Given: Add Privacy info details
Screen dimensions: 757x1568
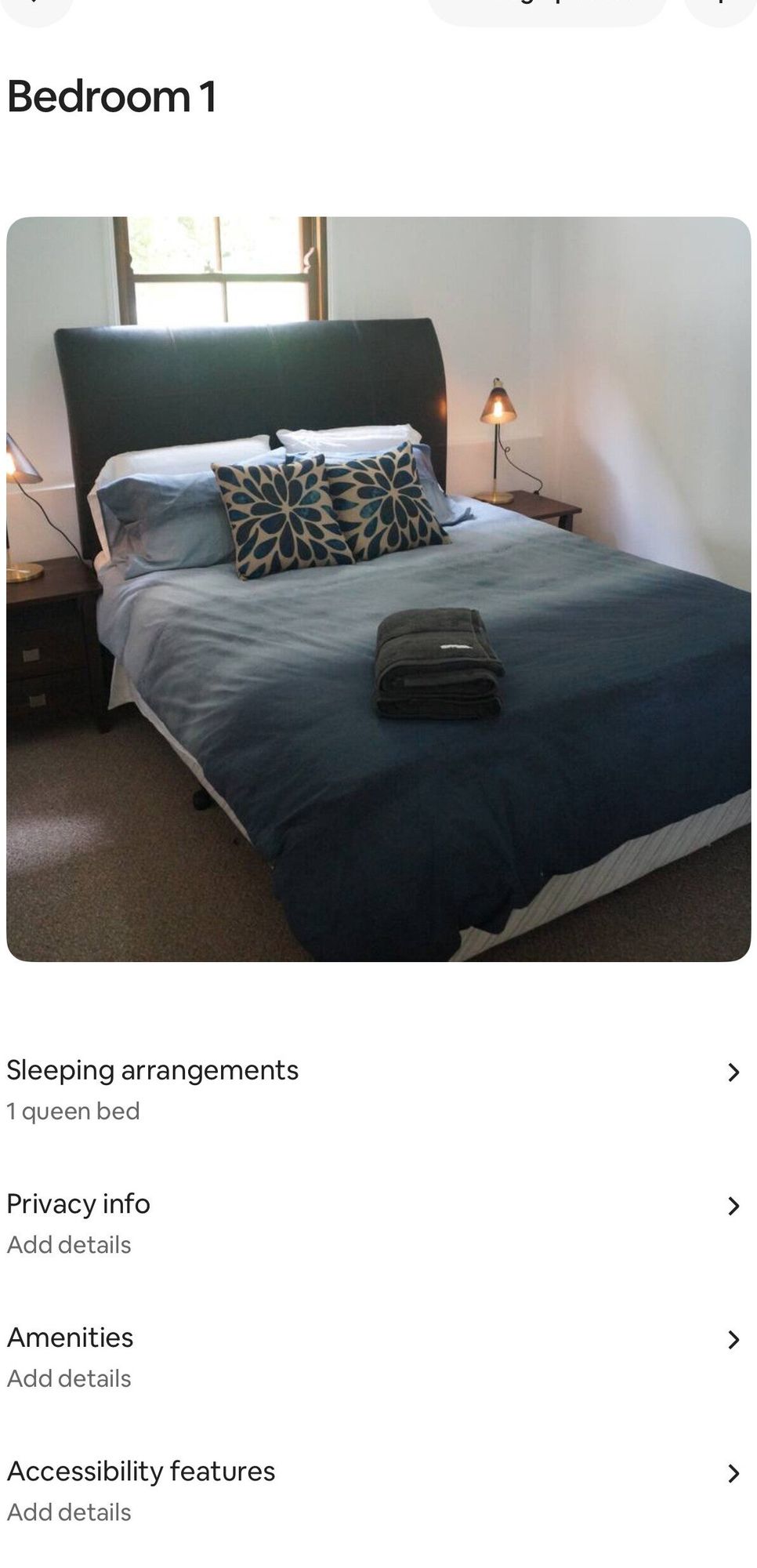Looking at the screenshot, I should [x=376, y=1223].
